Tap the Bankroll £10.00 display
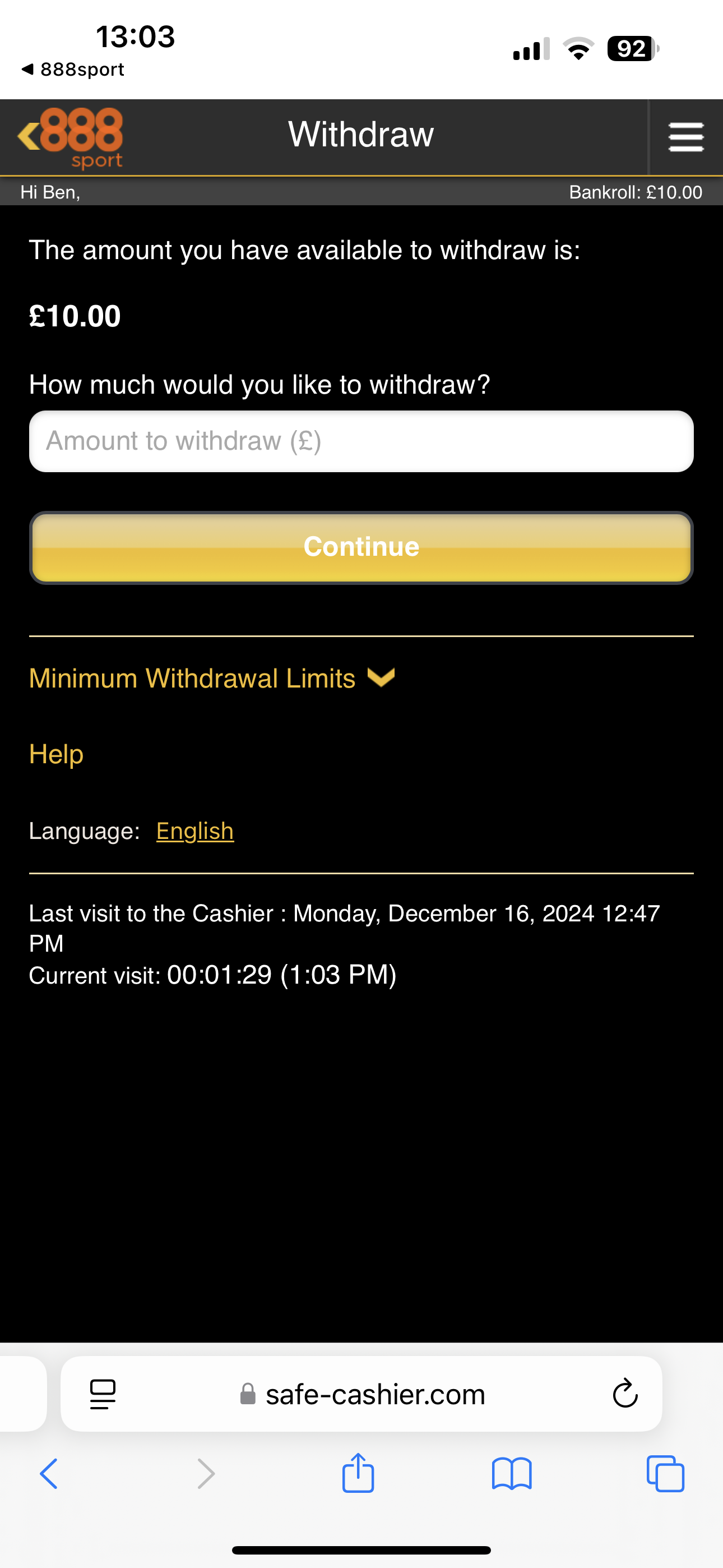723x1568 pixels. click(635, 192)
